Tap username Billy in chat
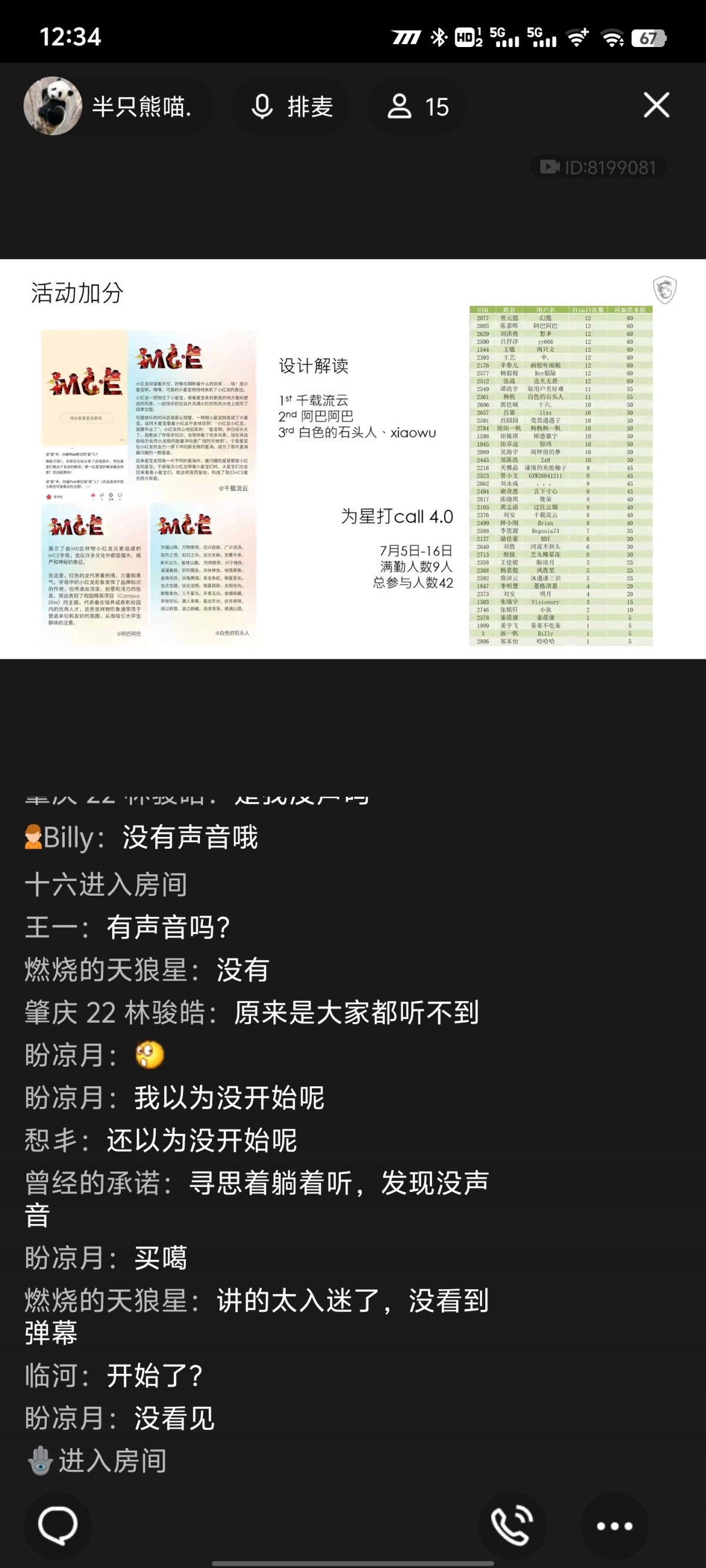 coord(67,838)
